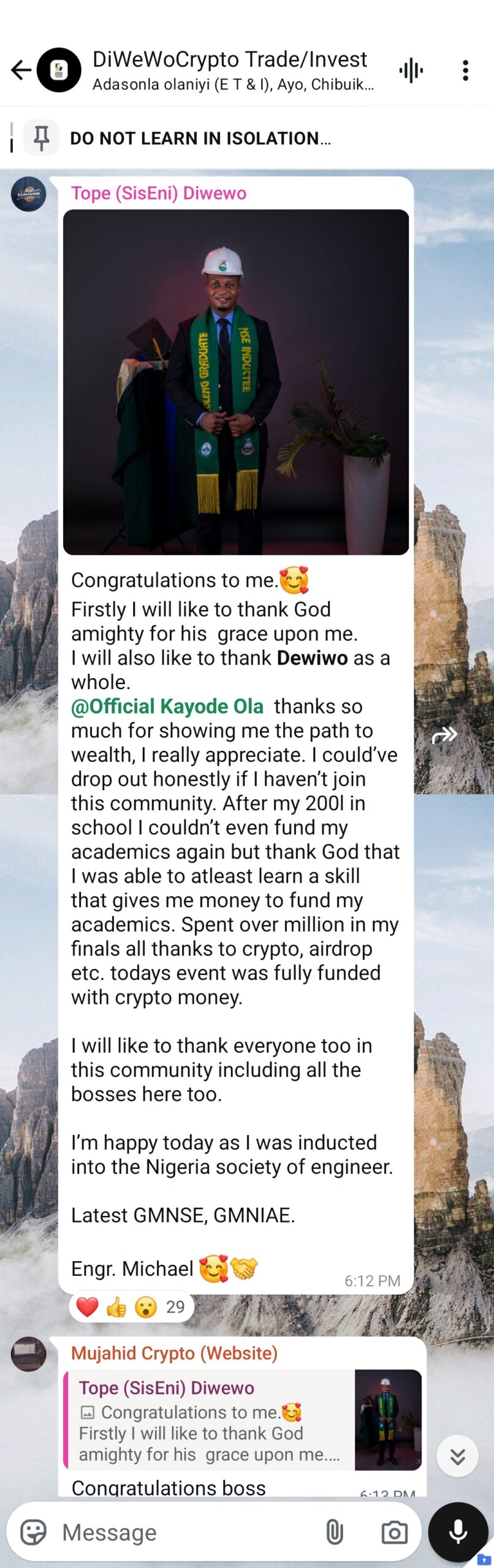Viewport: 494px width, 1568px height.
Task: Go back from the group chat
Action: click(x=21, y=70)
